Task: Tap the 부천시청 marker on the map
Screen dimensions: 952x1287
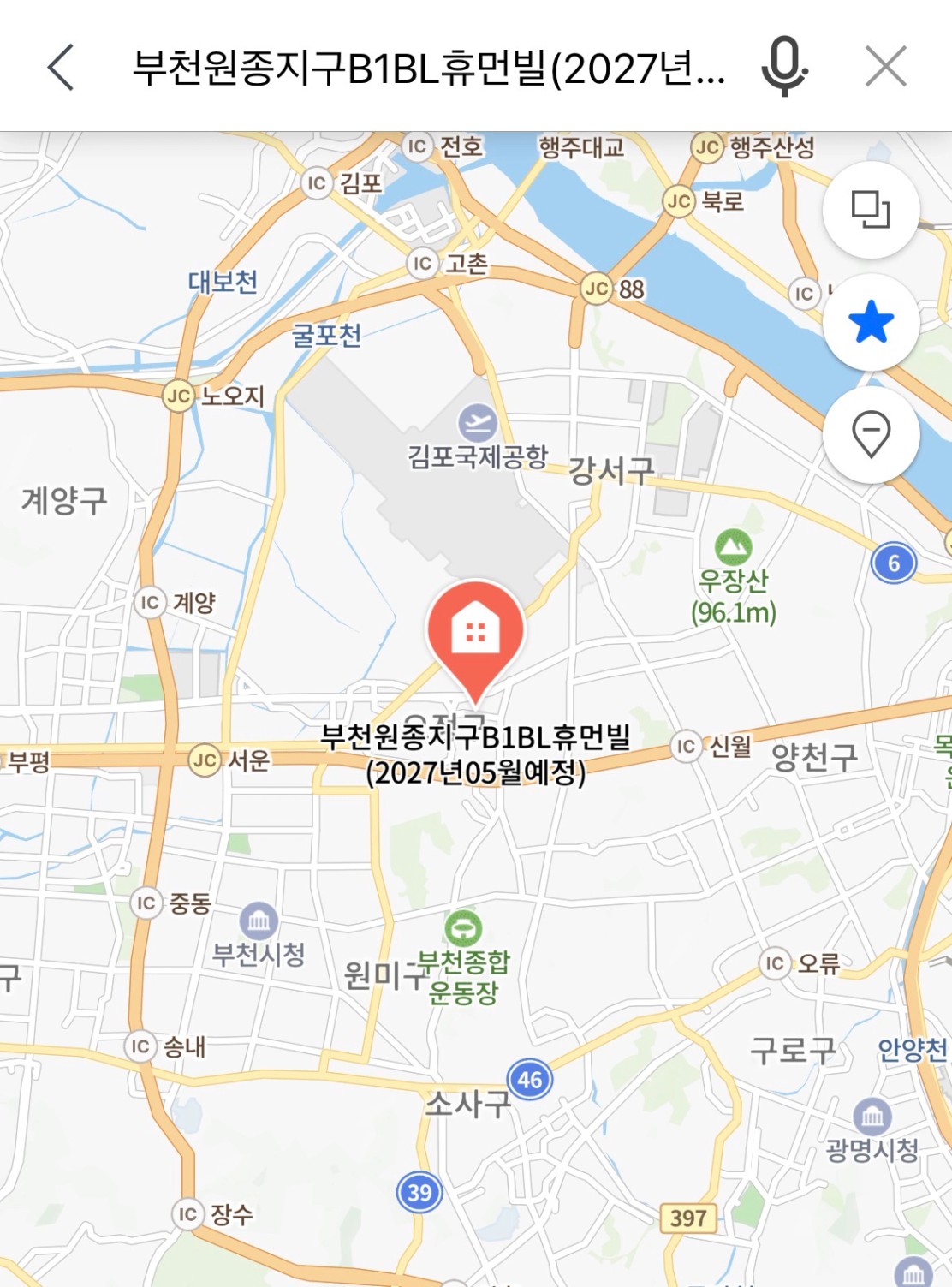Action: pyautogui.click(x=258, y=921)
